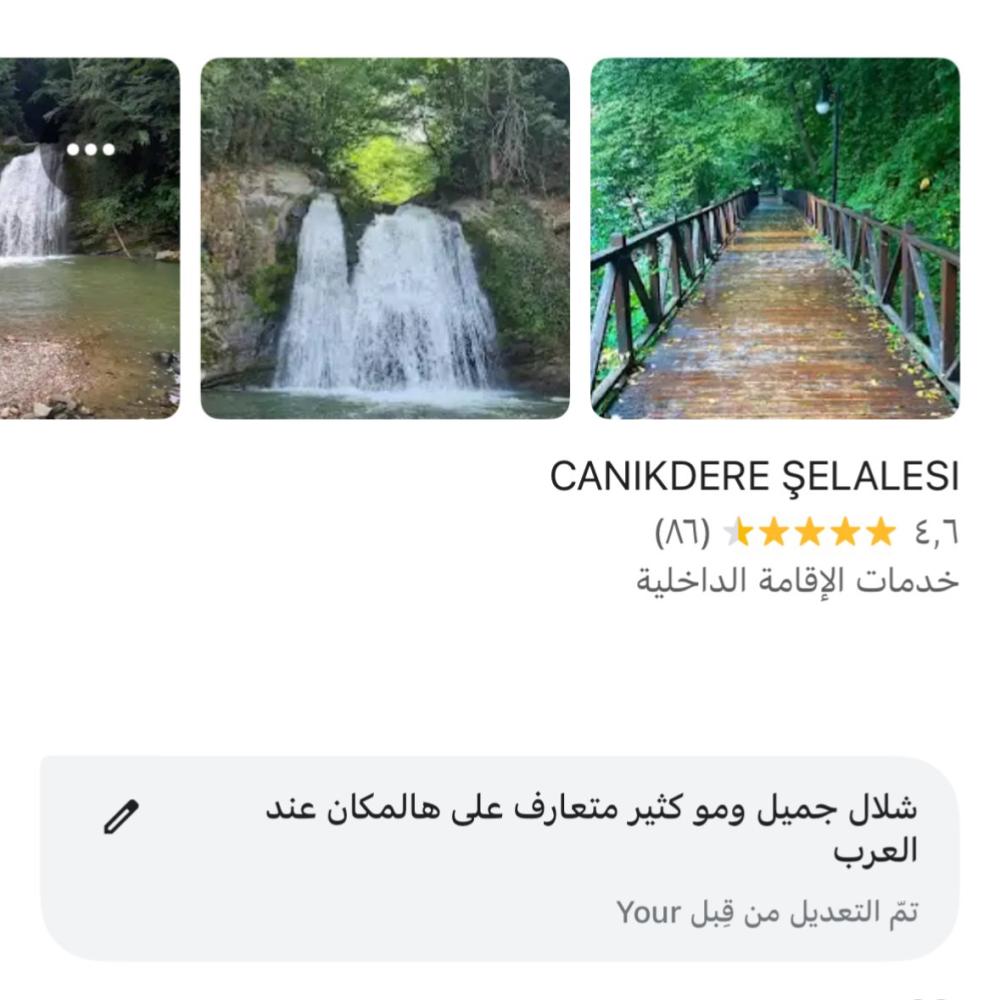
Task: Open the three-dots menu on the waterfall photo
Action: [x=91, y=150]
